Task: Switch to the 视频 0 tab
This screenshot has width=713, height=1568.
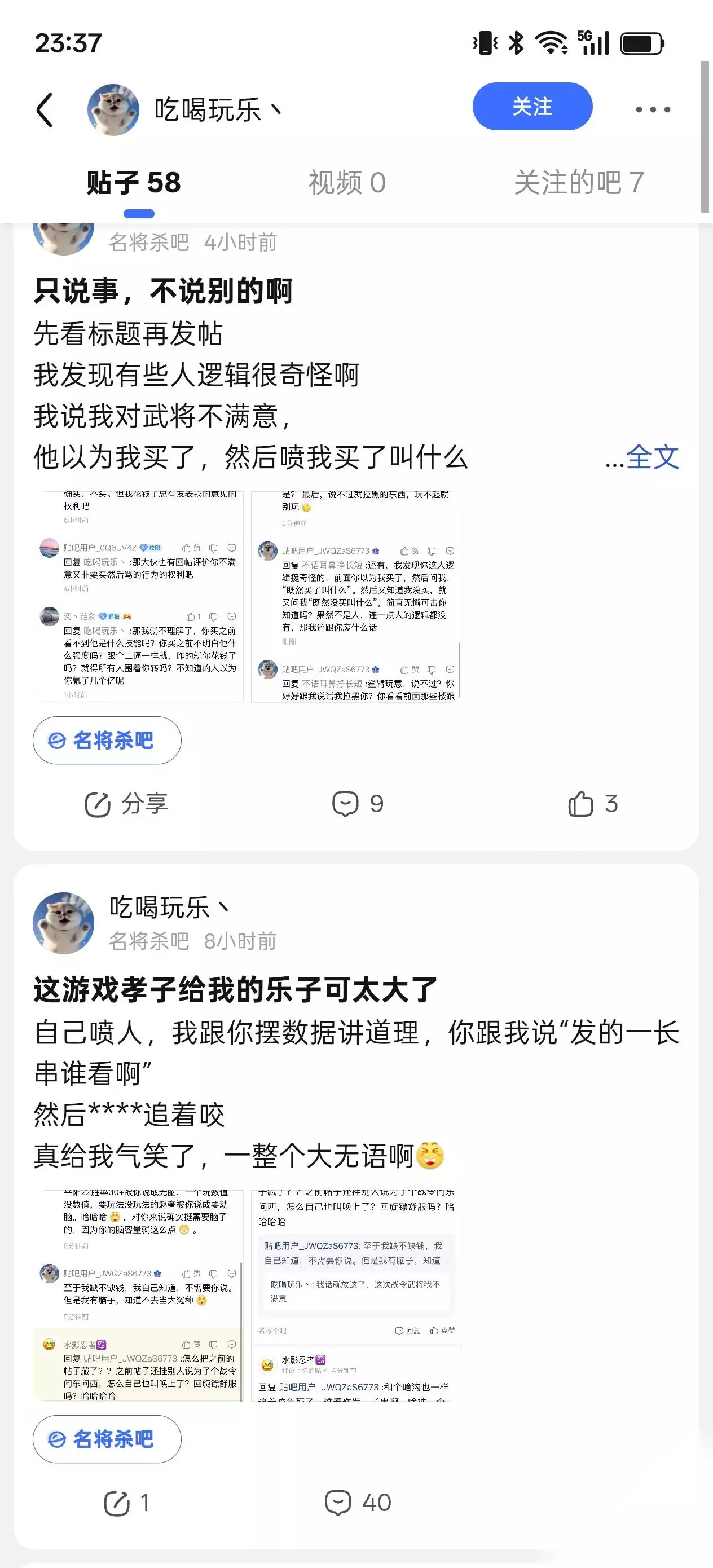Action: point(347,183)
